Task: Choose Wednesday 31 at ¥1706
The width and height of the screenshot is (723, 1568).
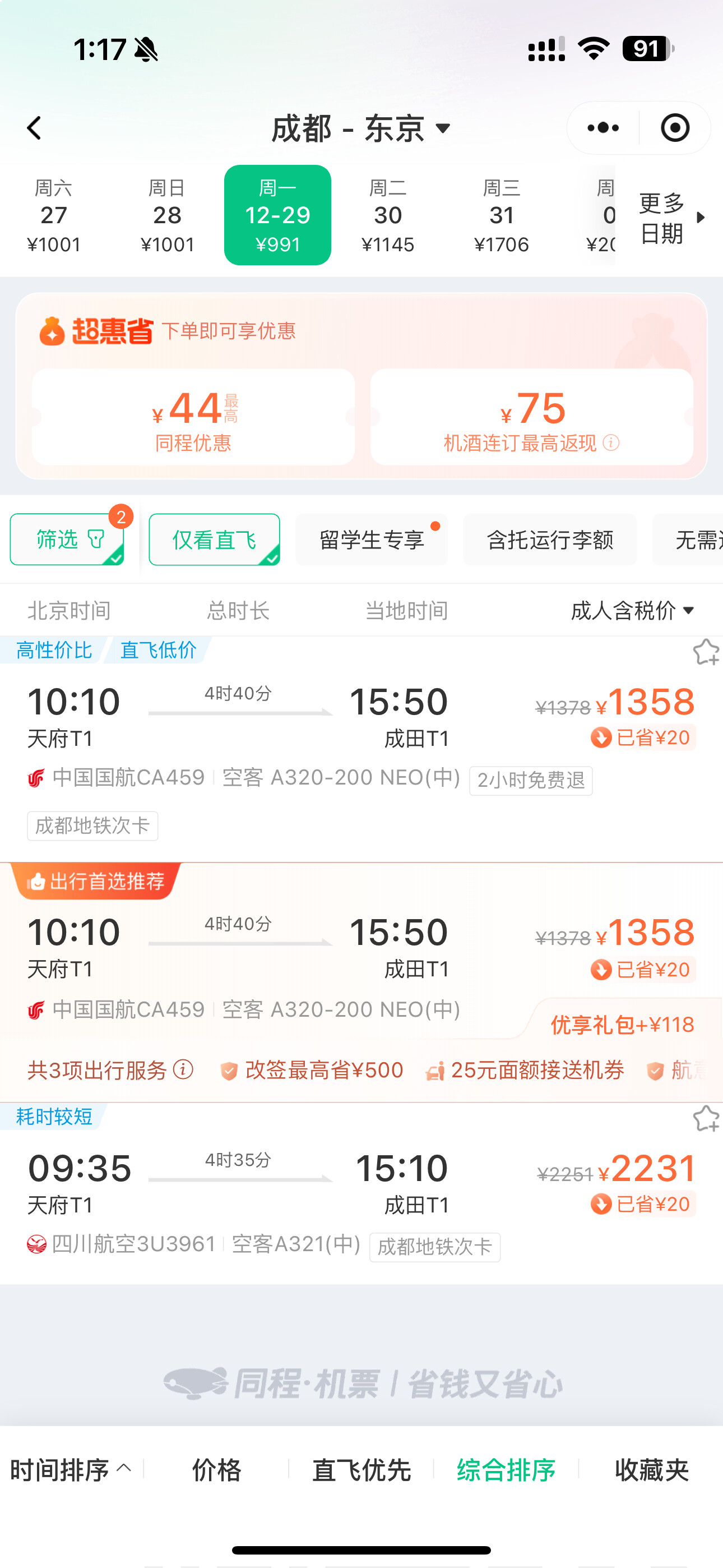Action: pos(501,215)
